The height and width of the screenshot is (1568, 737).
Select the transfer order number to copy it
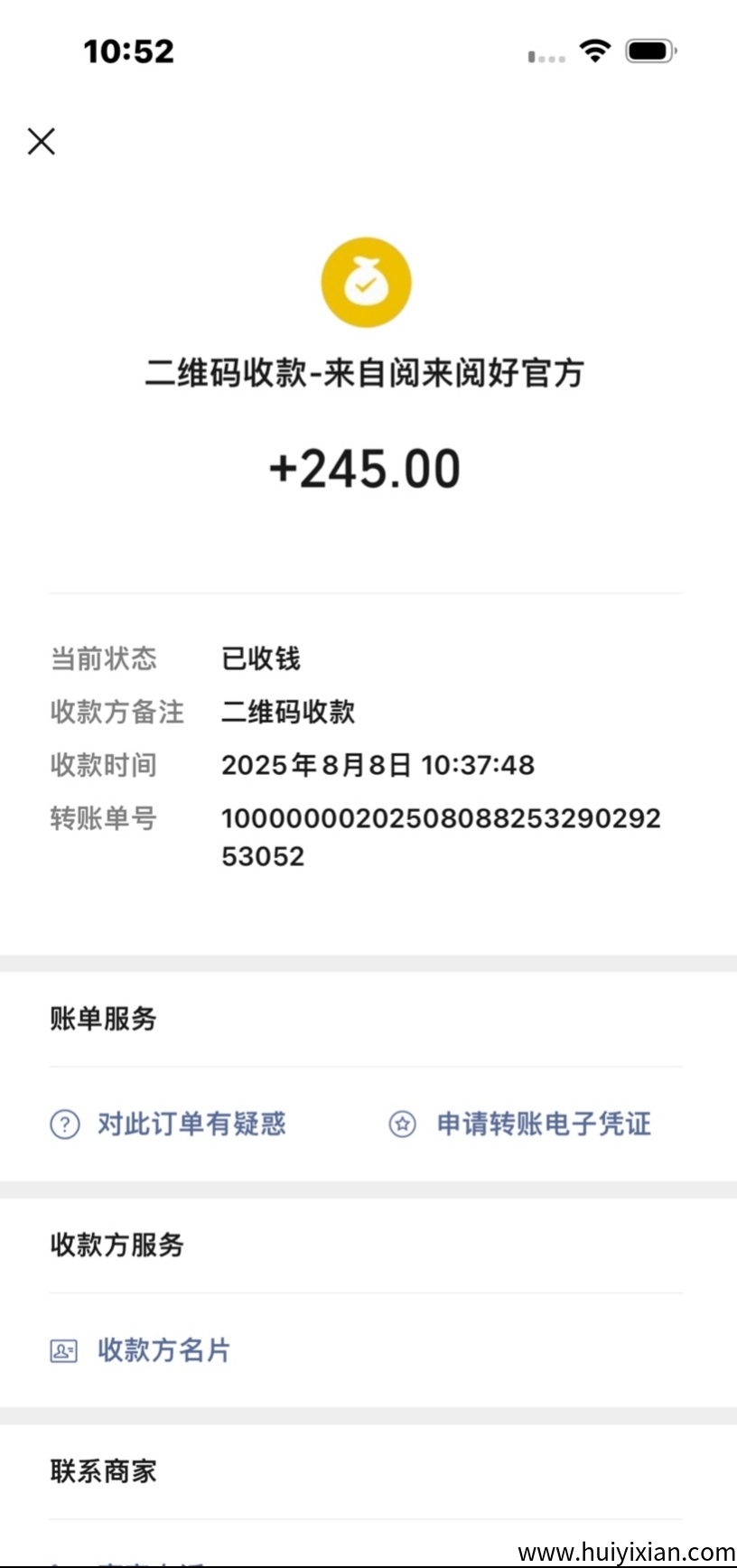(442, 835)
